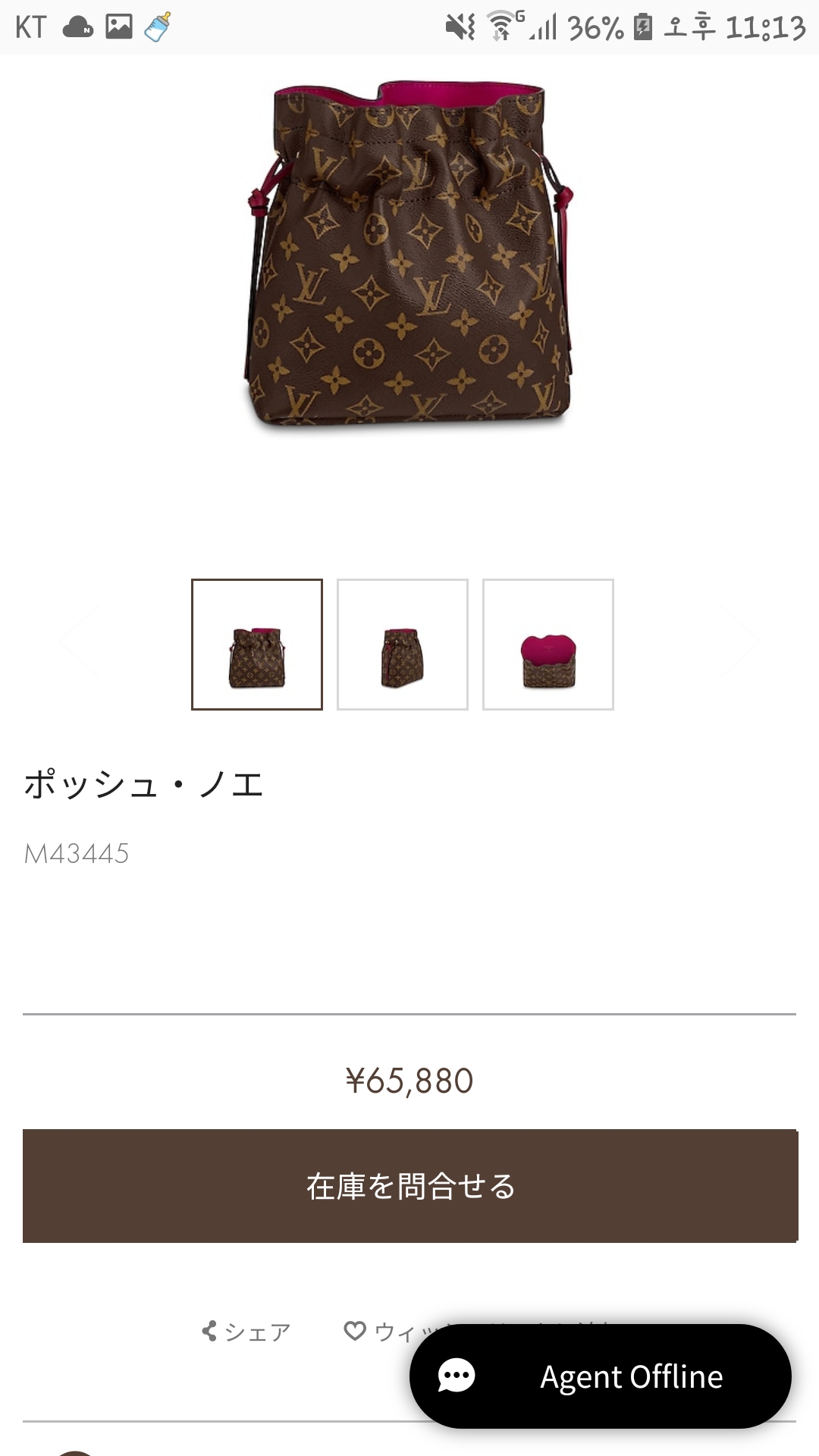
Task: Share this product via シェア
Action: pyautogui.click(x=246, y=1332)
